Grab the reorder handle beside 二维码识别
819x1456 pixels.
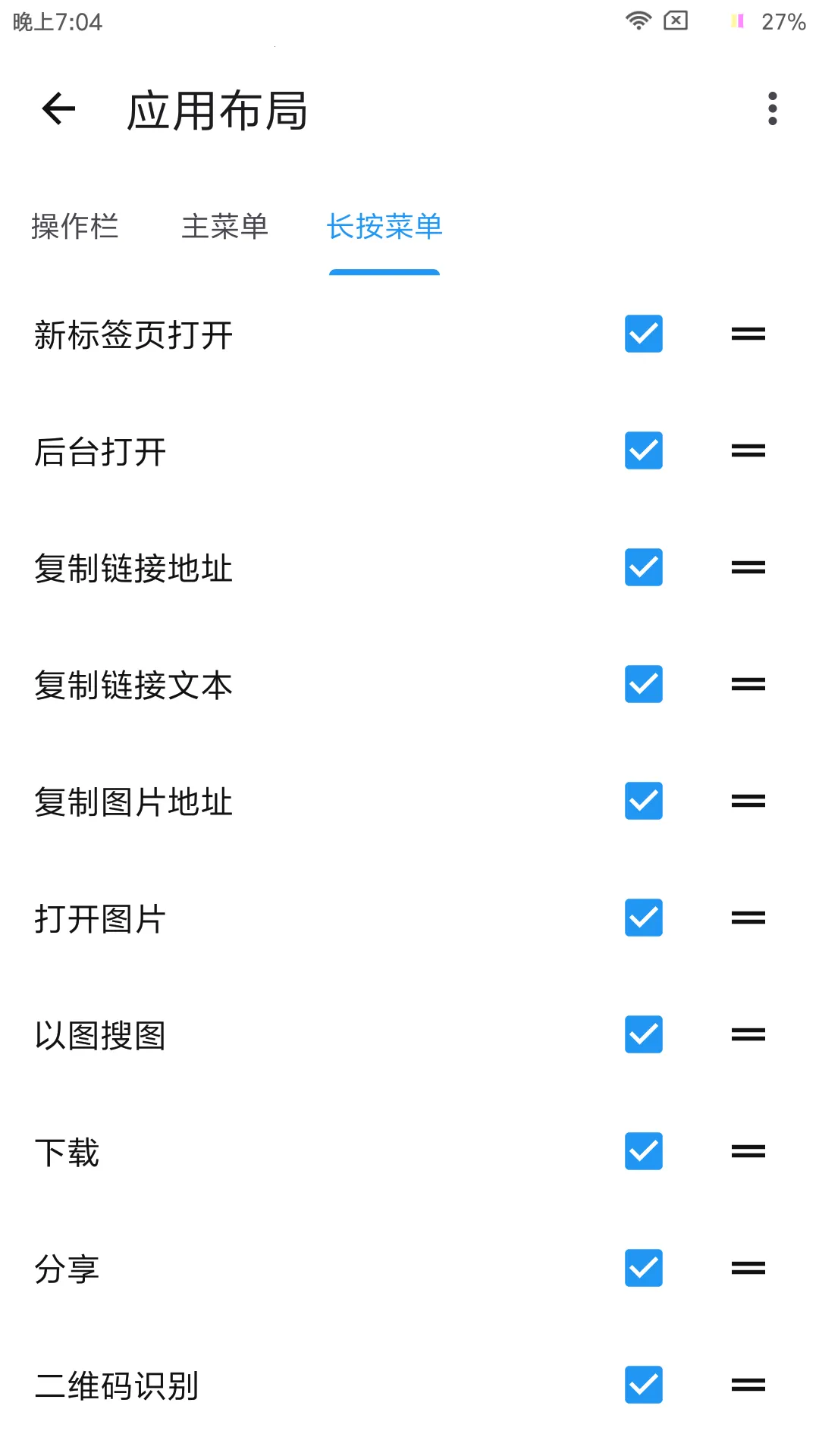coord(747,1385)
